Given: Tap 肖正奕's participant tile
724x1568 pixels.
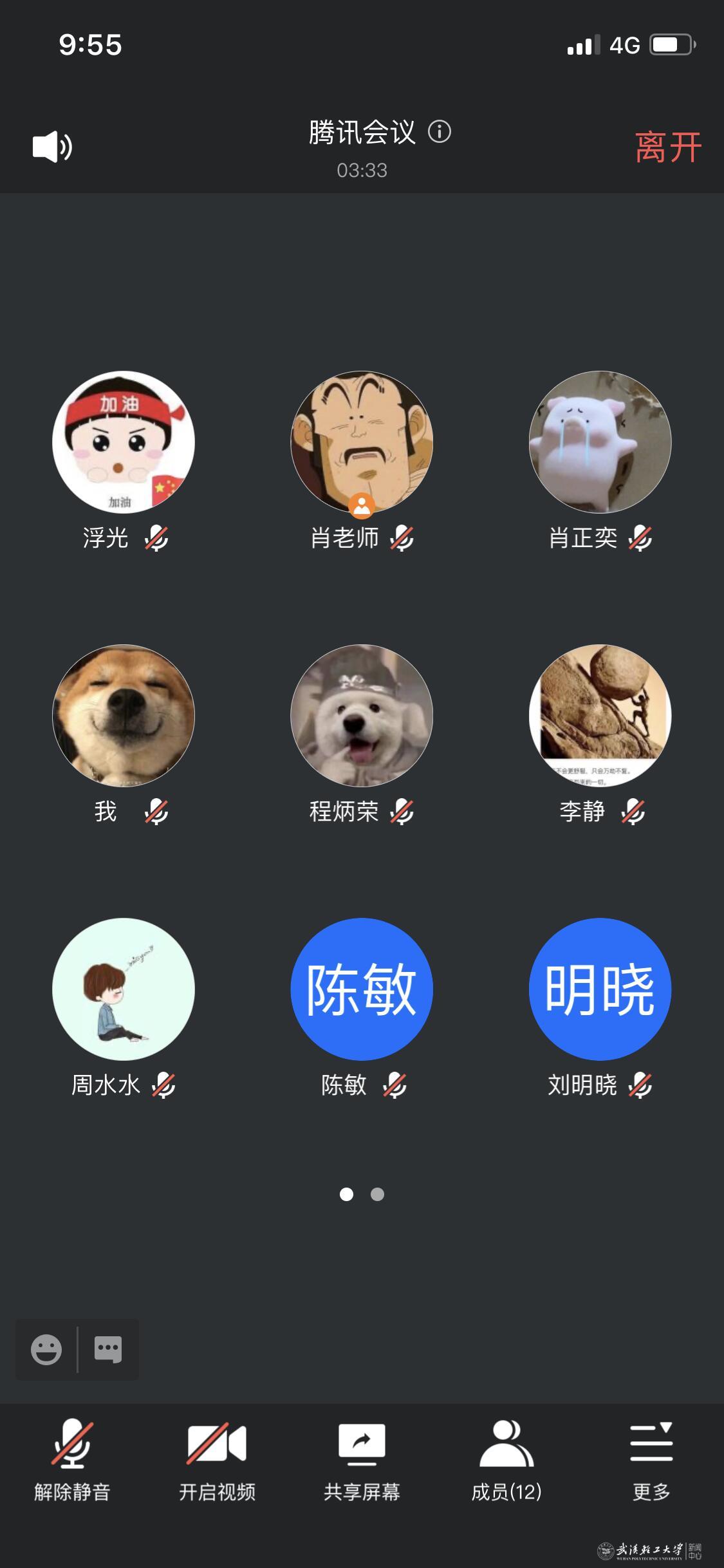Looking at the screenshot, I should click(600, 442).
